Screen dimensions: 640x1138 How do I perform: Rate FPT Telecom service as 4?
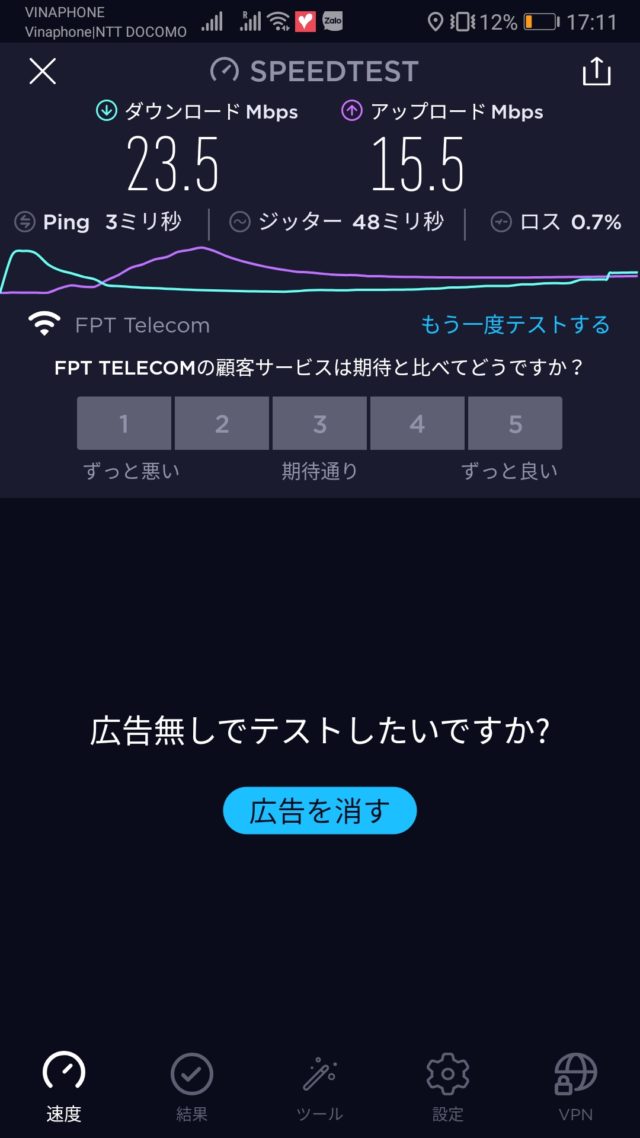[417, 424]
